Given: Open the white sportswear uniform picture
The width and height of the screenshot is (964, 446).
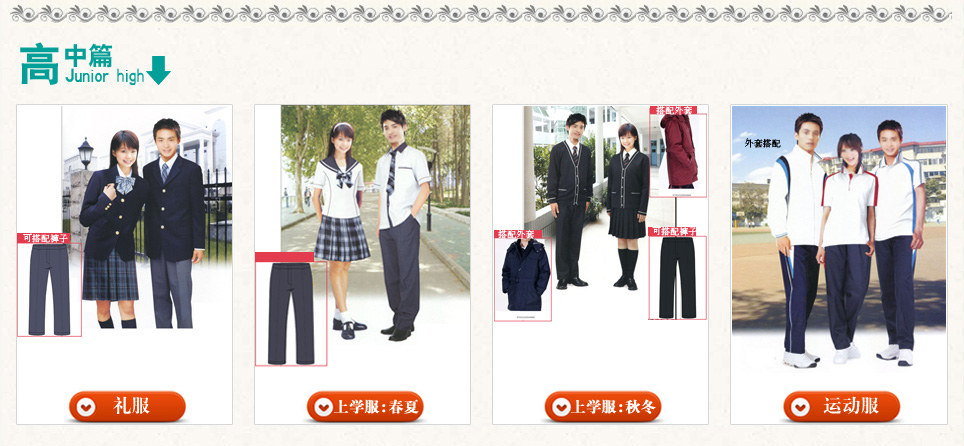Looking at the screenshot, I should (839, 237).
